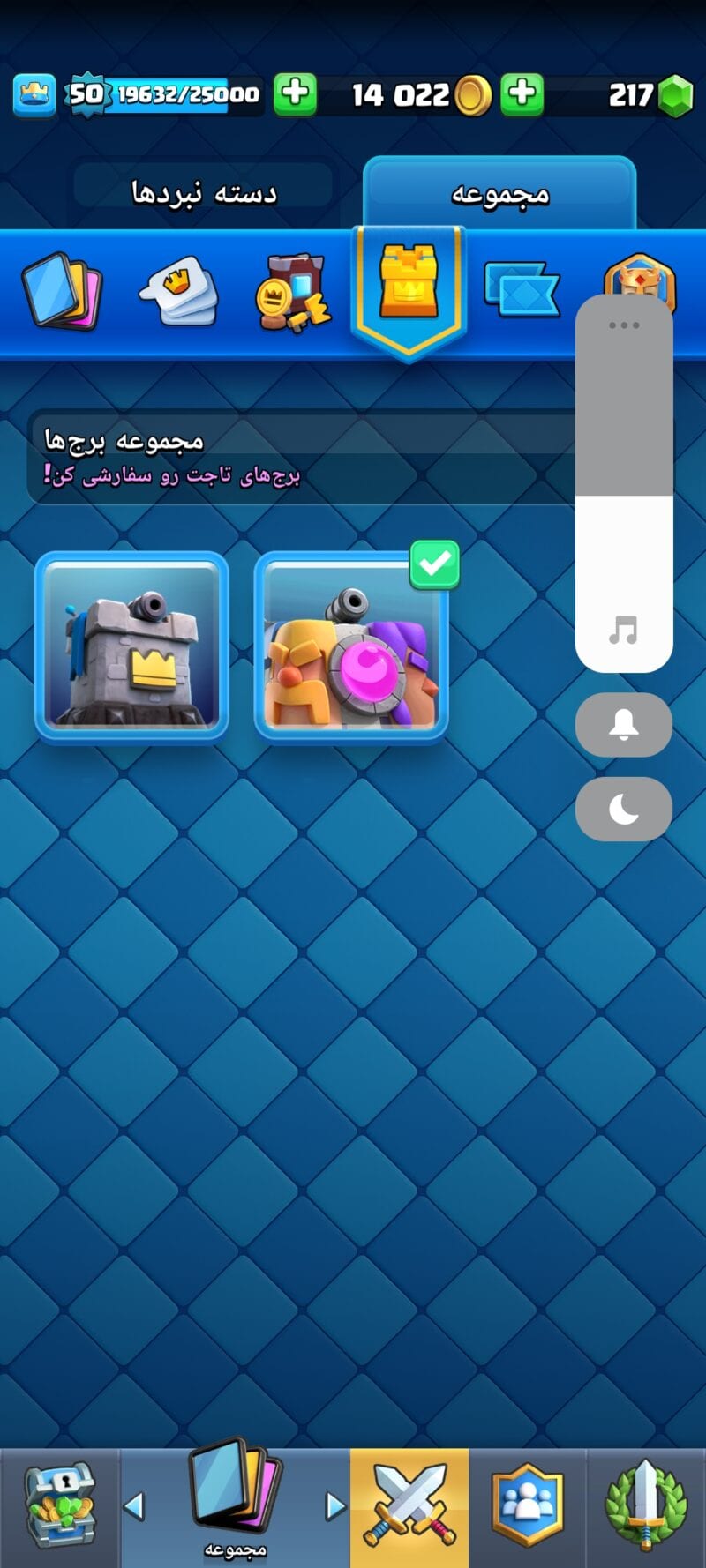This screenshot has height=1568, width=706.
Task: Switch to the دسته نبردها tab
Action: 204,192
